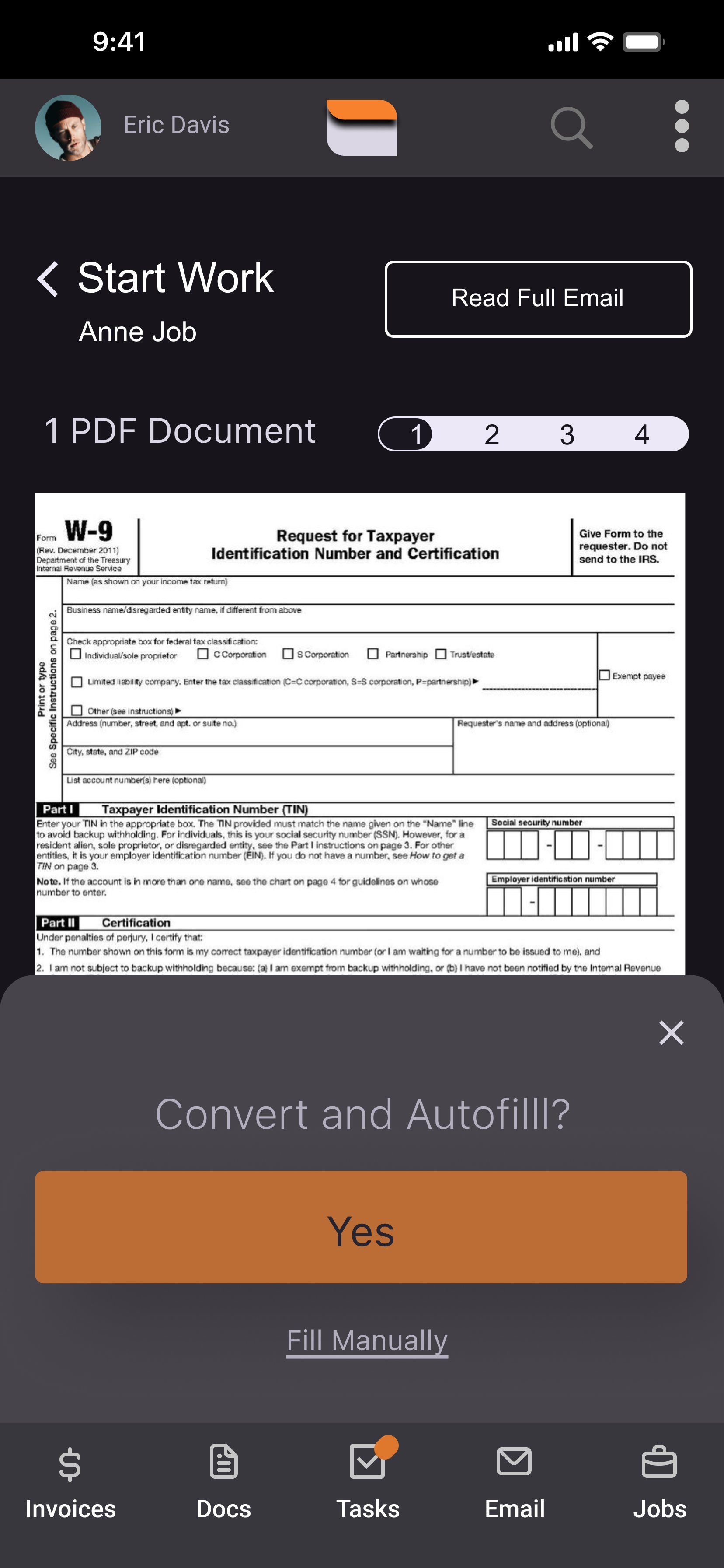This screenshot has width=724, height=1568.
Task: Choose Fill Manually link
Action: coord(367,1341)
